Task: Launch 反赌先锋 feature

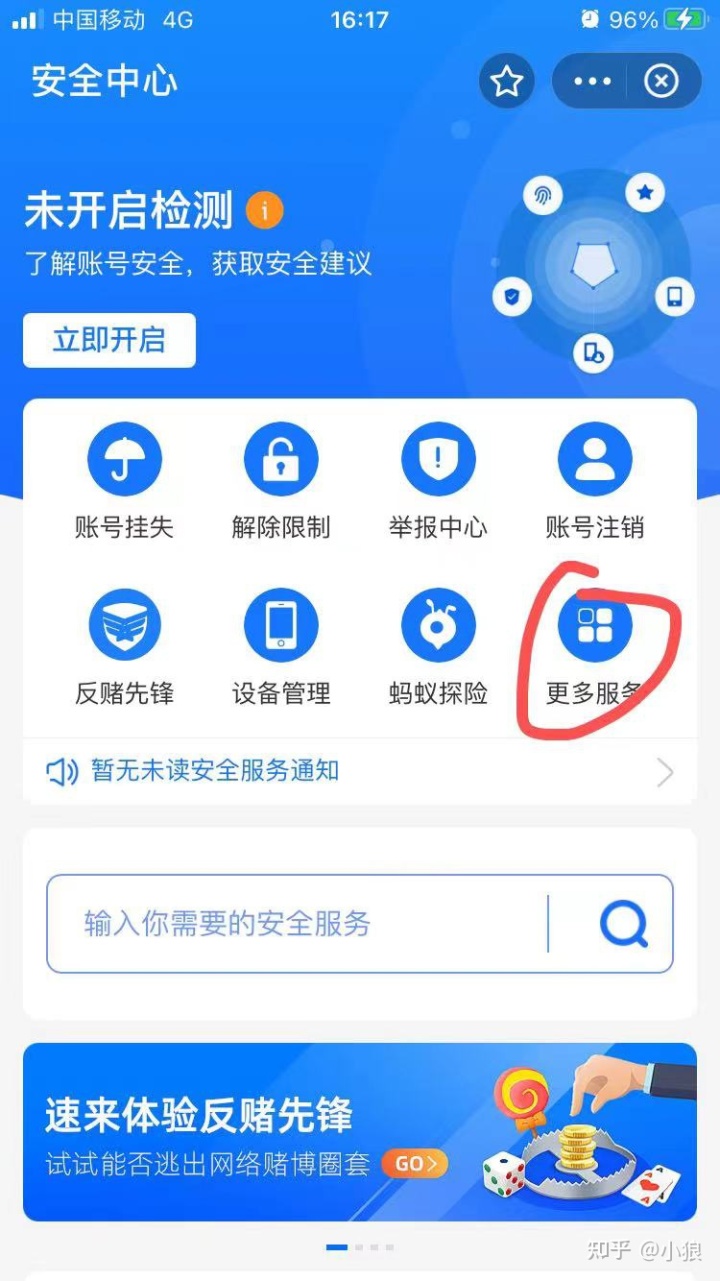Action: click(x=125, y=647)
